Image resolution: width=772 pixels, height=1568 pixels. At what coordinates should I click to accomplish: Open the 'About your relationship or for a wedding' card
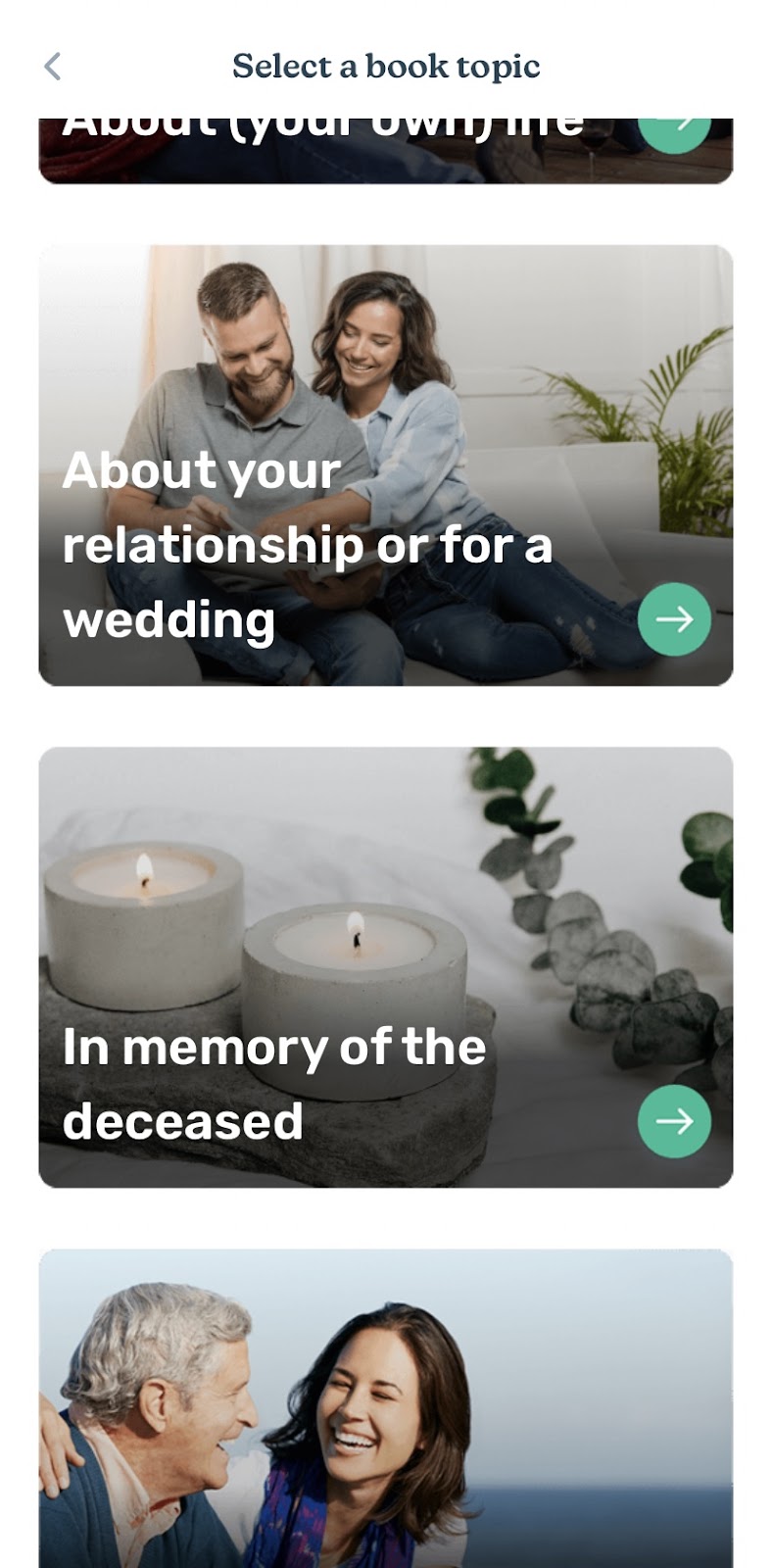point(385,465)
